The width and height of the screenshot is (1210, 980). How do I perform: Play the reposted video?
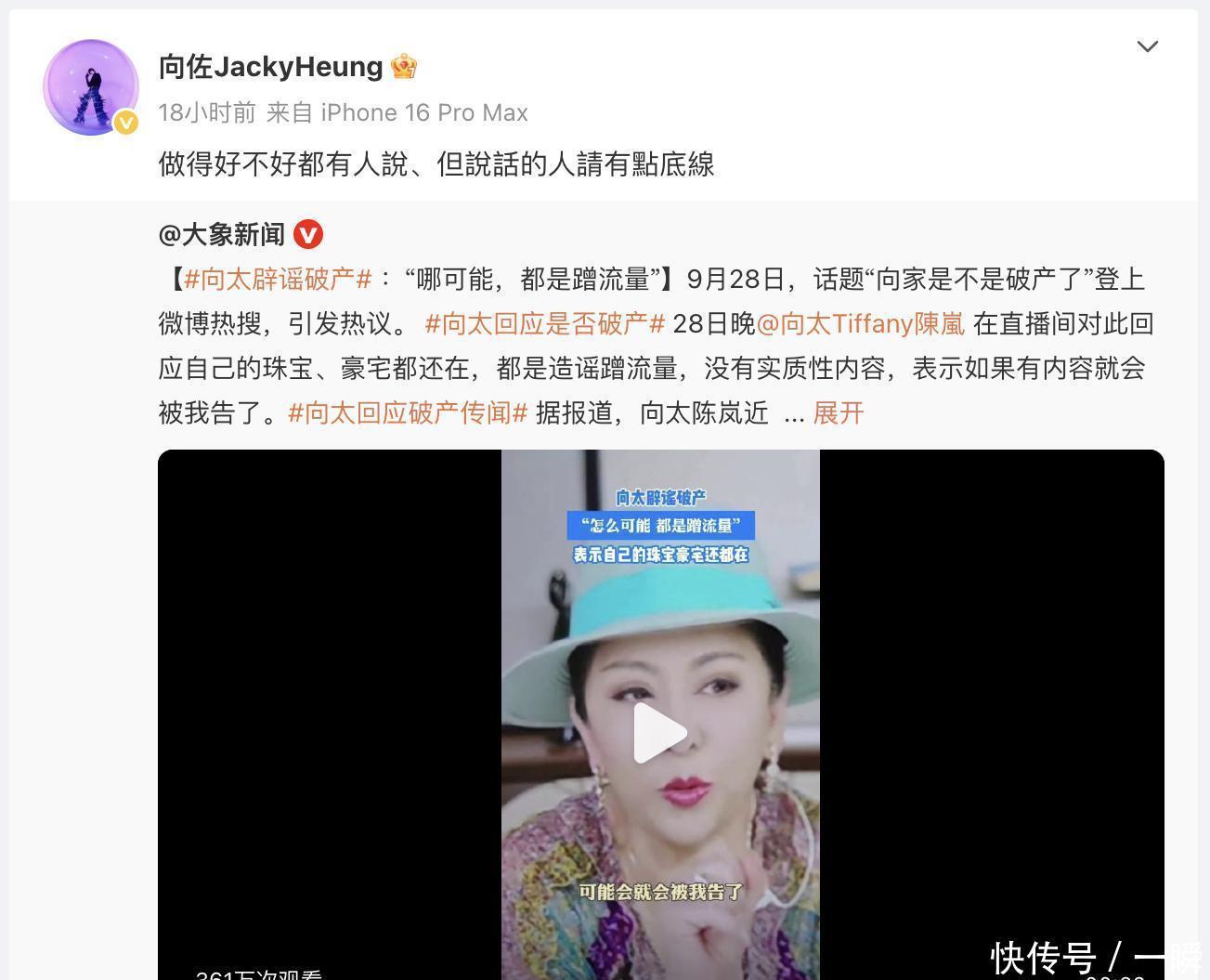(x=660, y=733)
